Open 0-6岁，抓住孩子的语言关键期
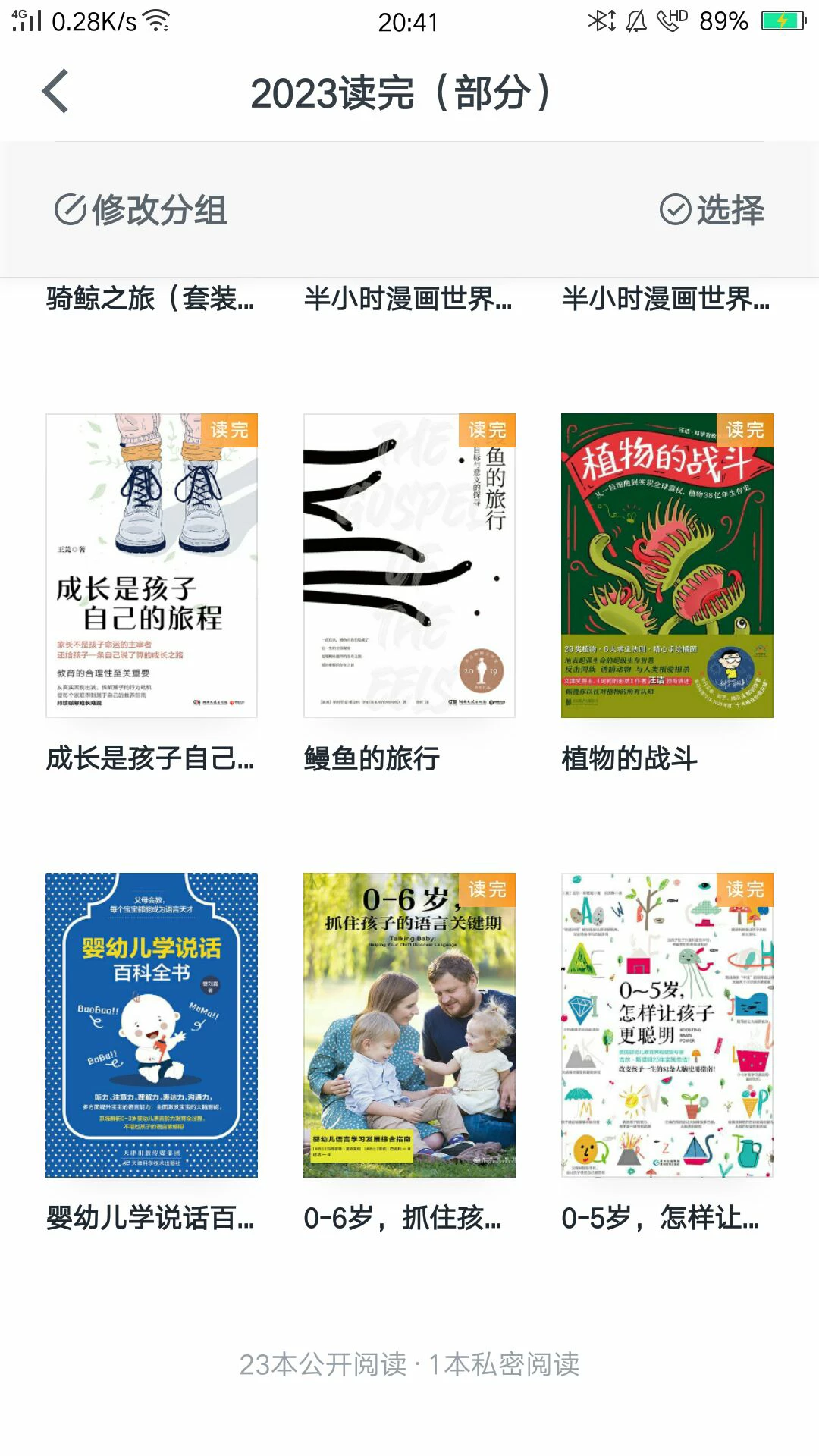 (409, 1025)
